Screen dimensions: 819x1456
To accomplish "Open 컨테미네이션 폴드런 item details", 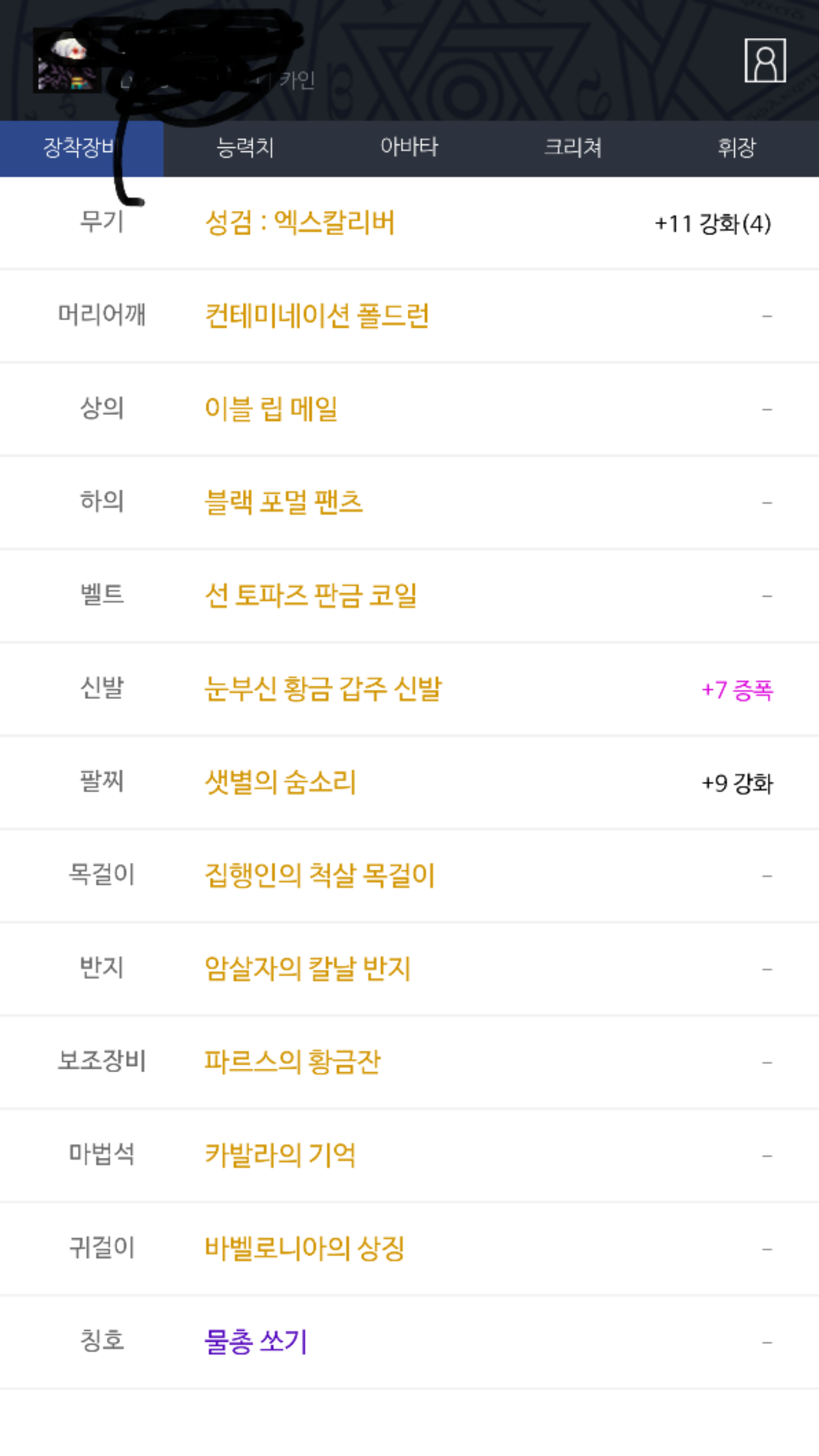I will pyautogui.click(x=317, y=316).
